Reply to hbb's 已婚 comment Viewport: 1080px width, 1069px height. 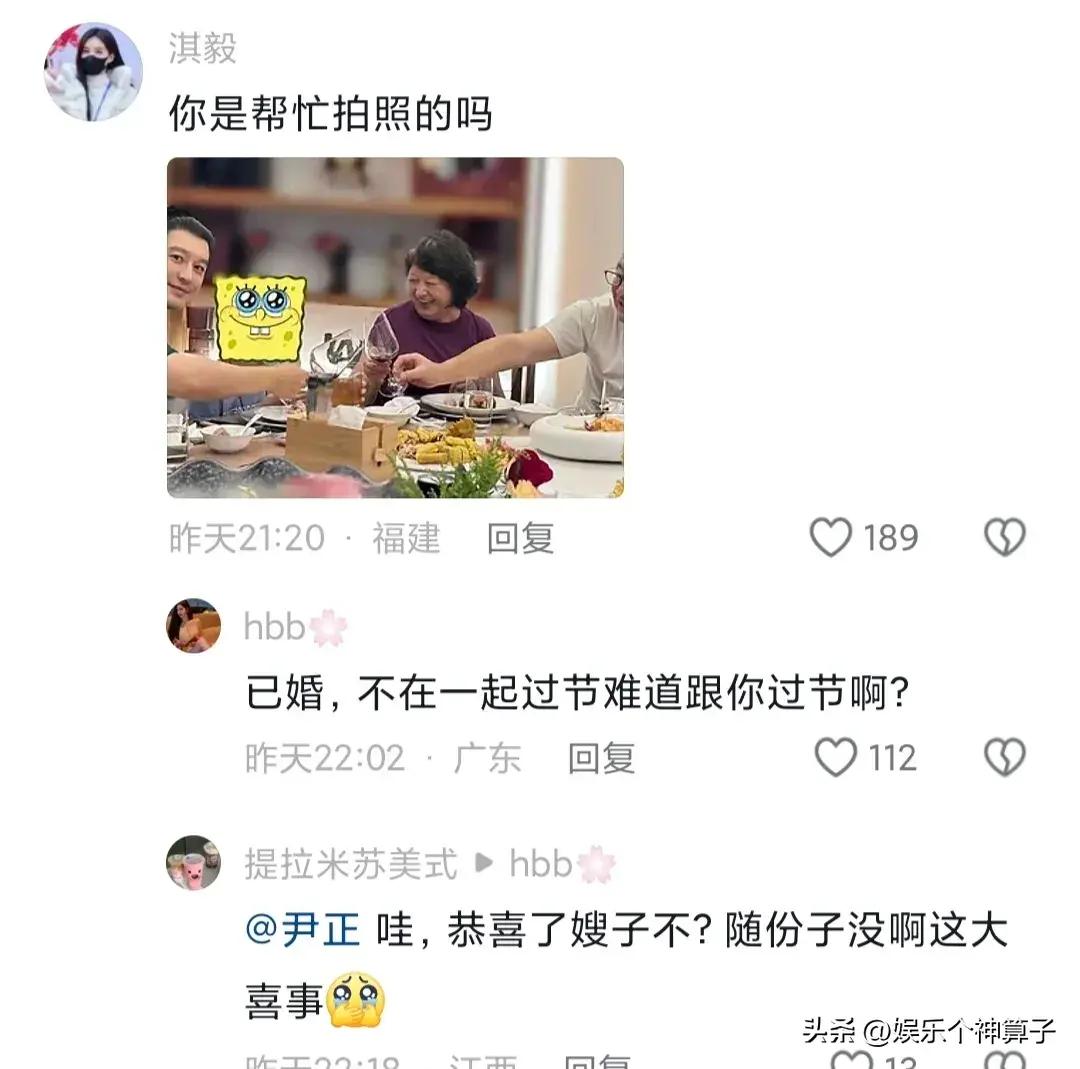[x=601, y=758]
